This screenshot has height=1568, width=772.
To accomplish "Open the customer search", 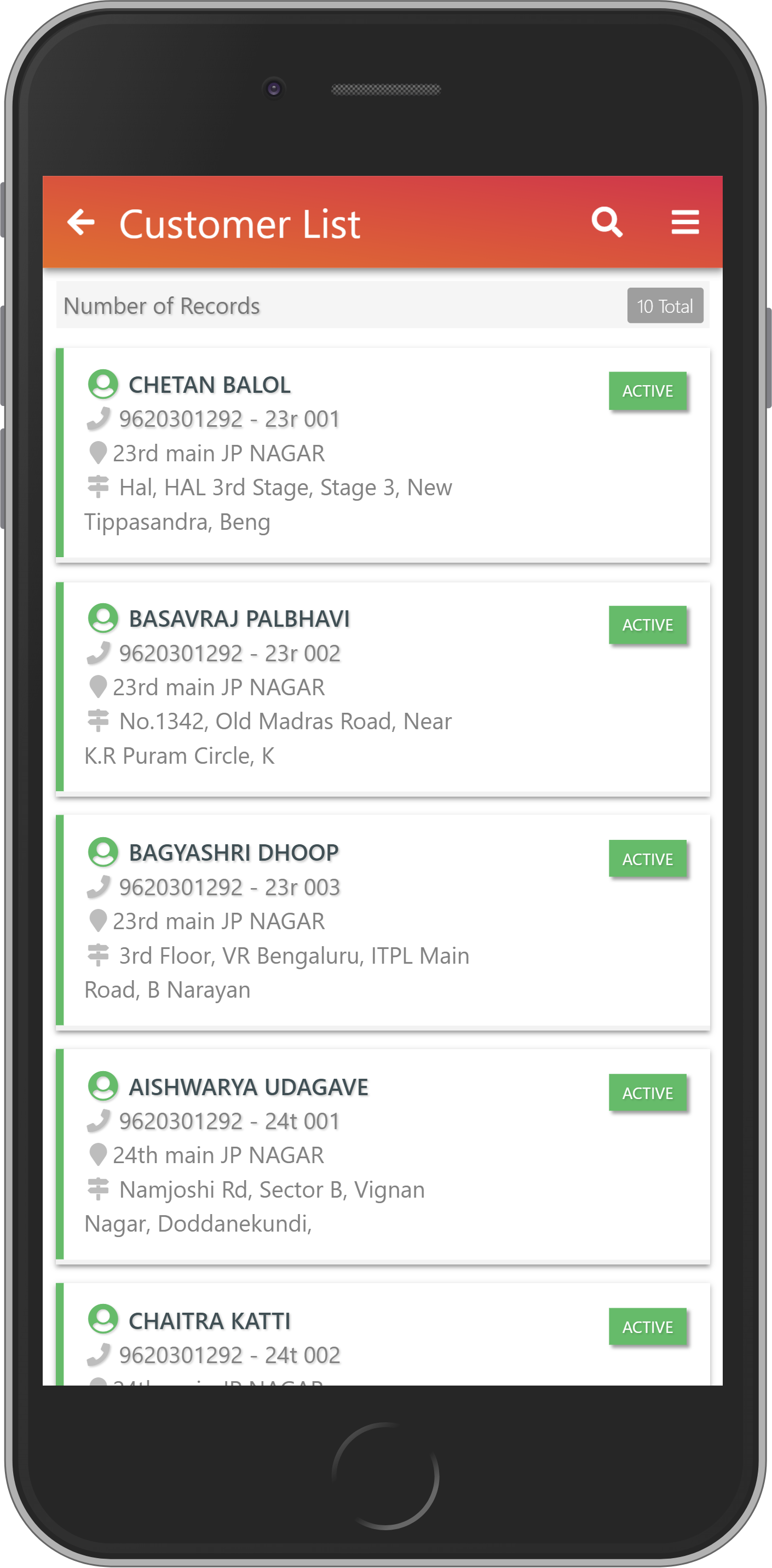I will pyautogui.click(x=607, y=223).
